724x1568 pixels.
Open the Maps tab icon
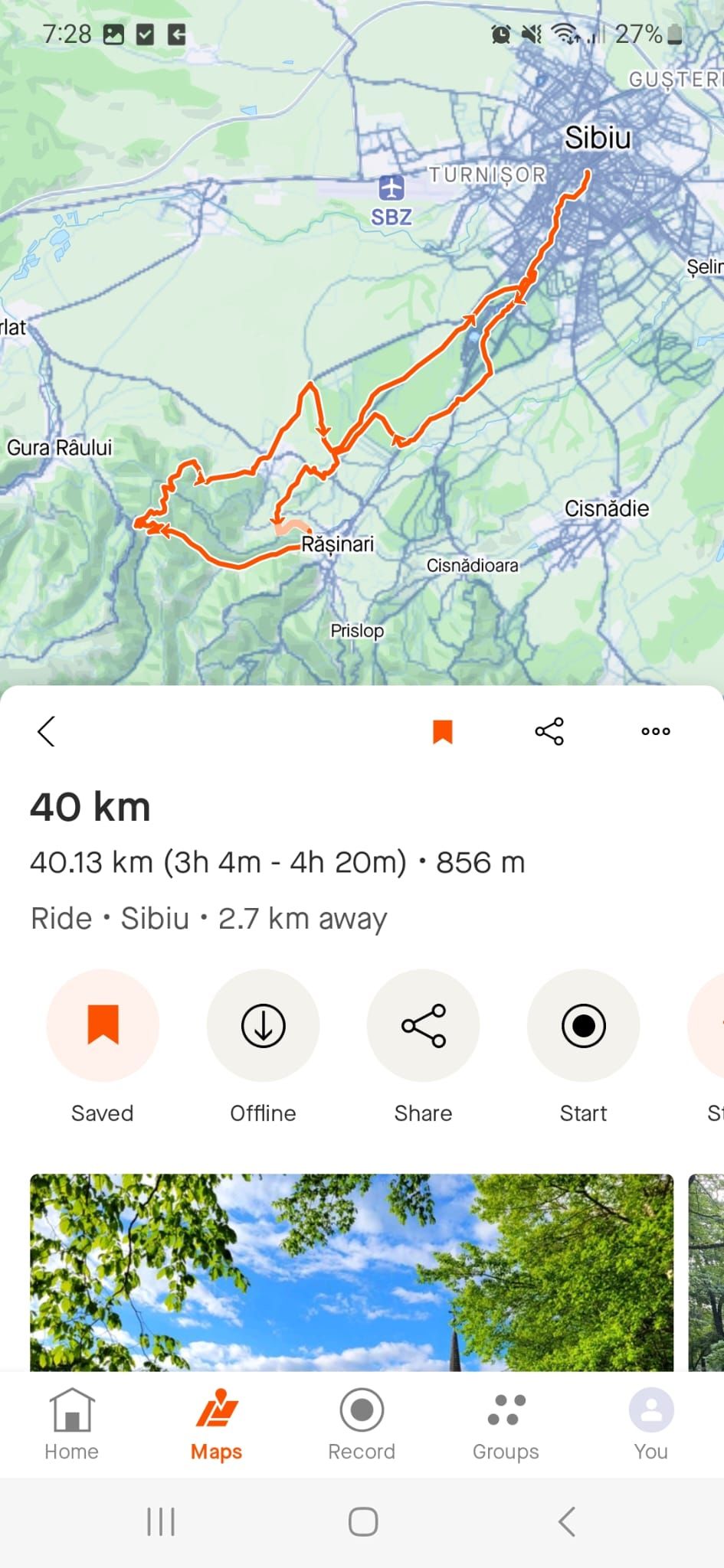pos(217,1409)
